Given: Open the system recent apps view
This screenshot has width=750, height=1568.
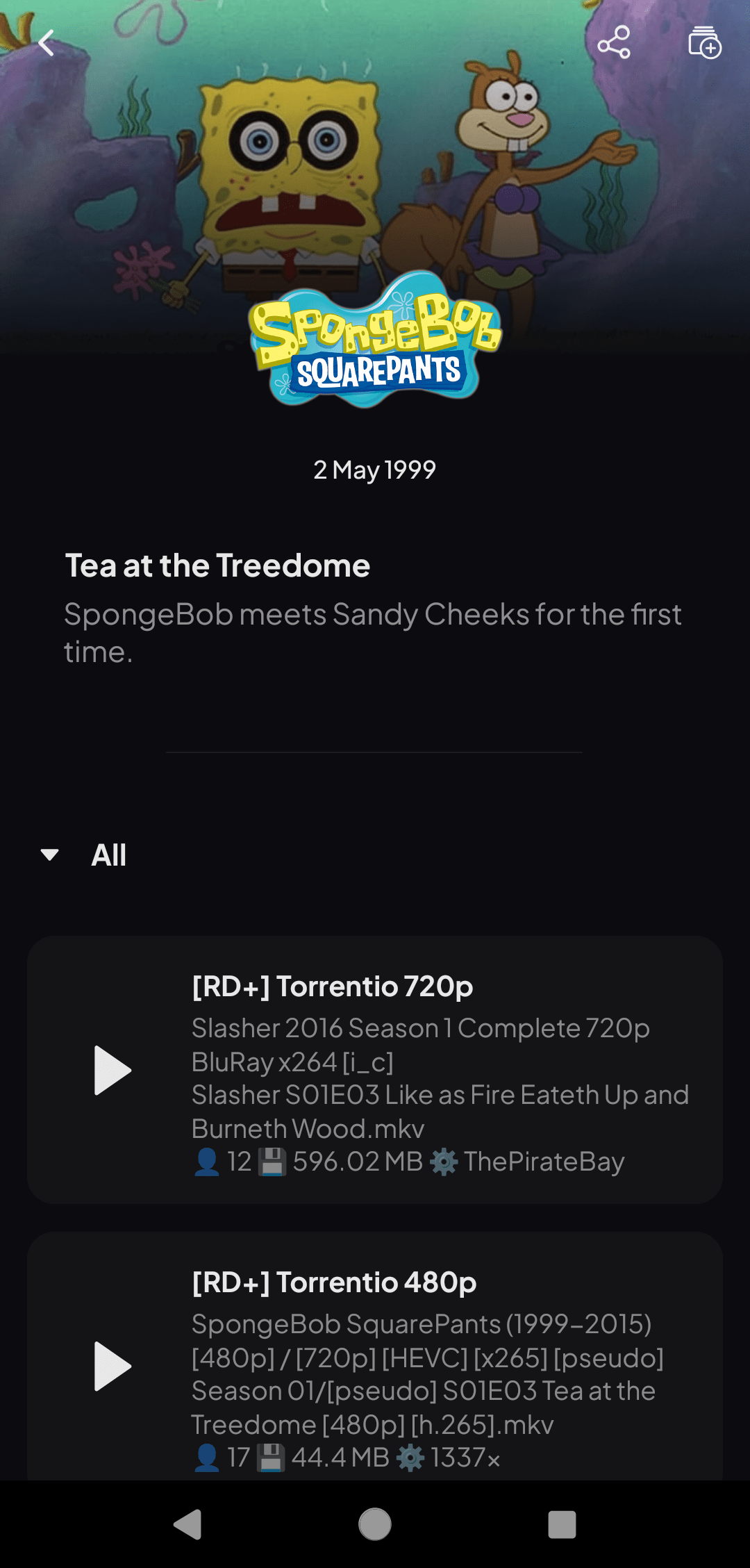Looking at the screenshot, I should pyautogui.click(x=562, y=1524).
